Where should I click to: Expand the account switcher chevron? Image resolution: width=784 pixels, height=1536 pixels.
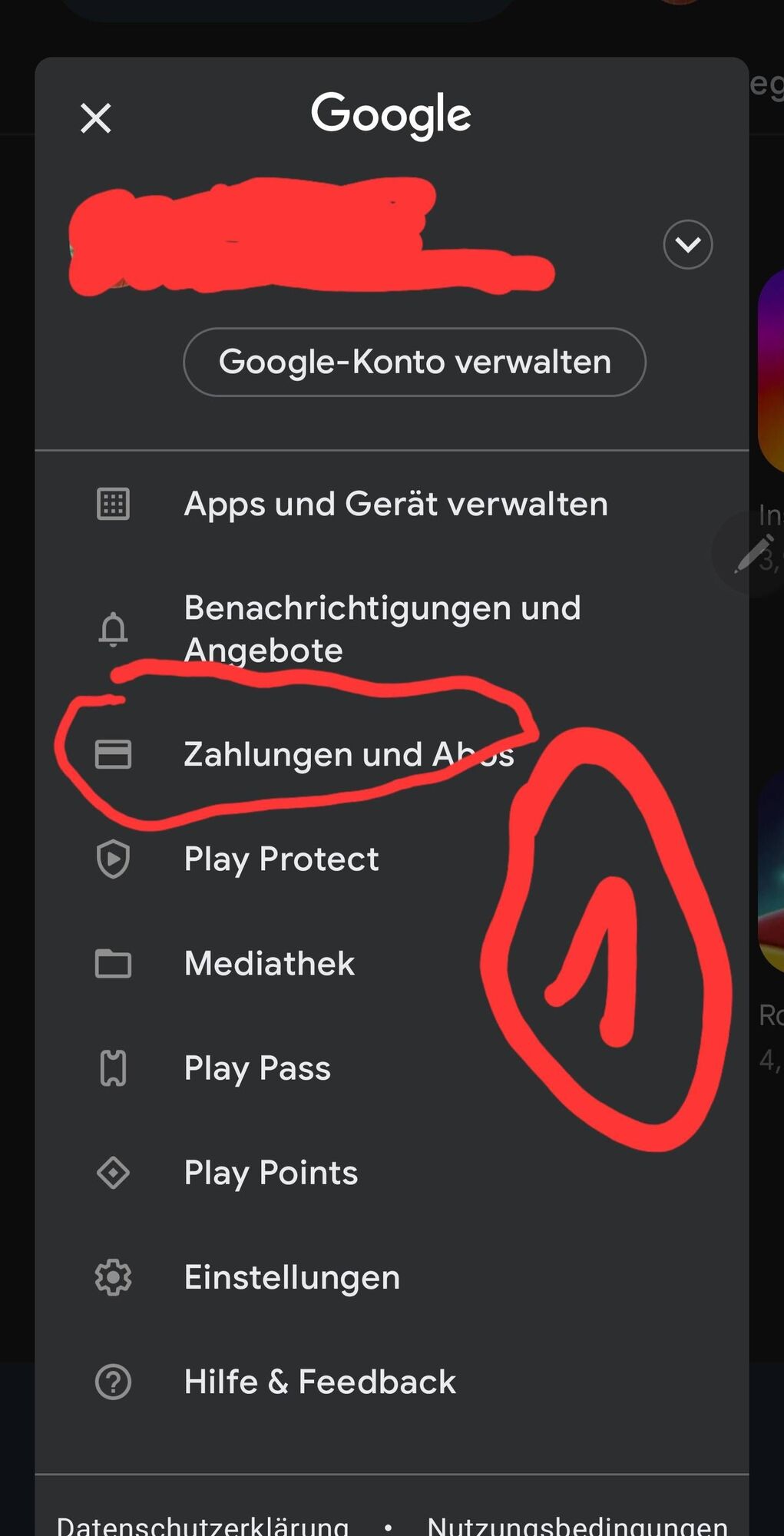687,244
